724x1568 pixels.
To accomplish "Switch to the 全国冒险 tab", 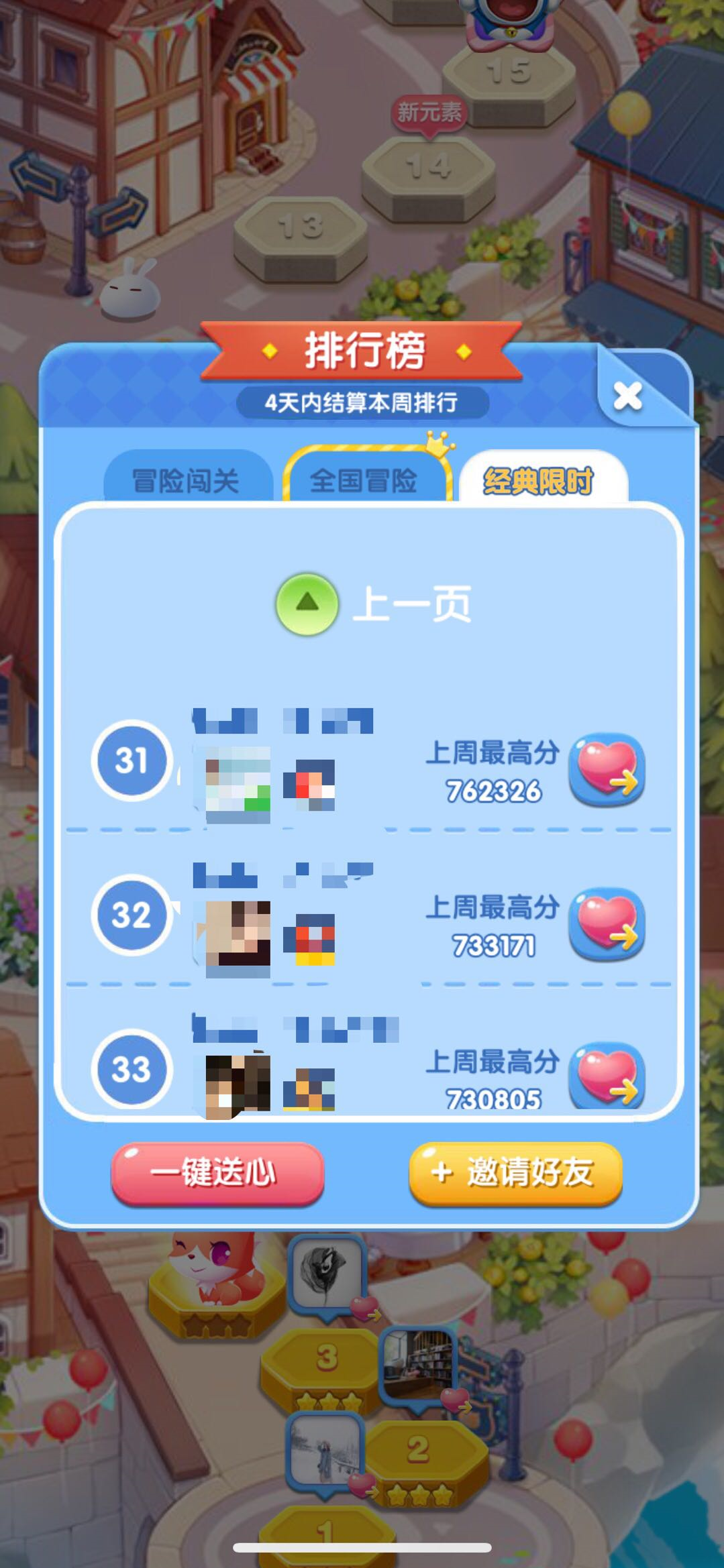I will point(364,480).
